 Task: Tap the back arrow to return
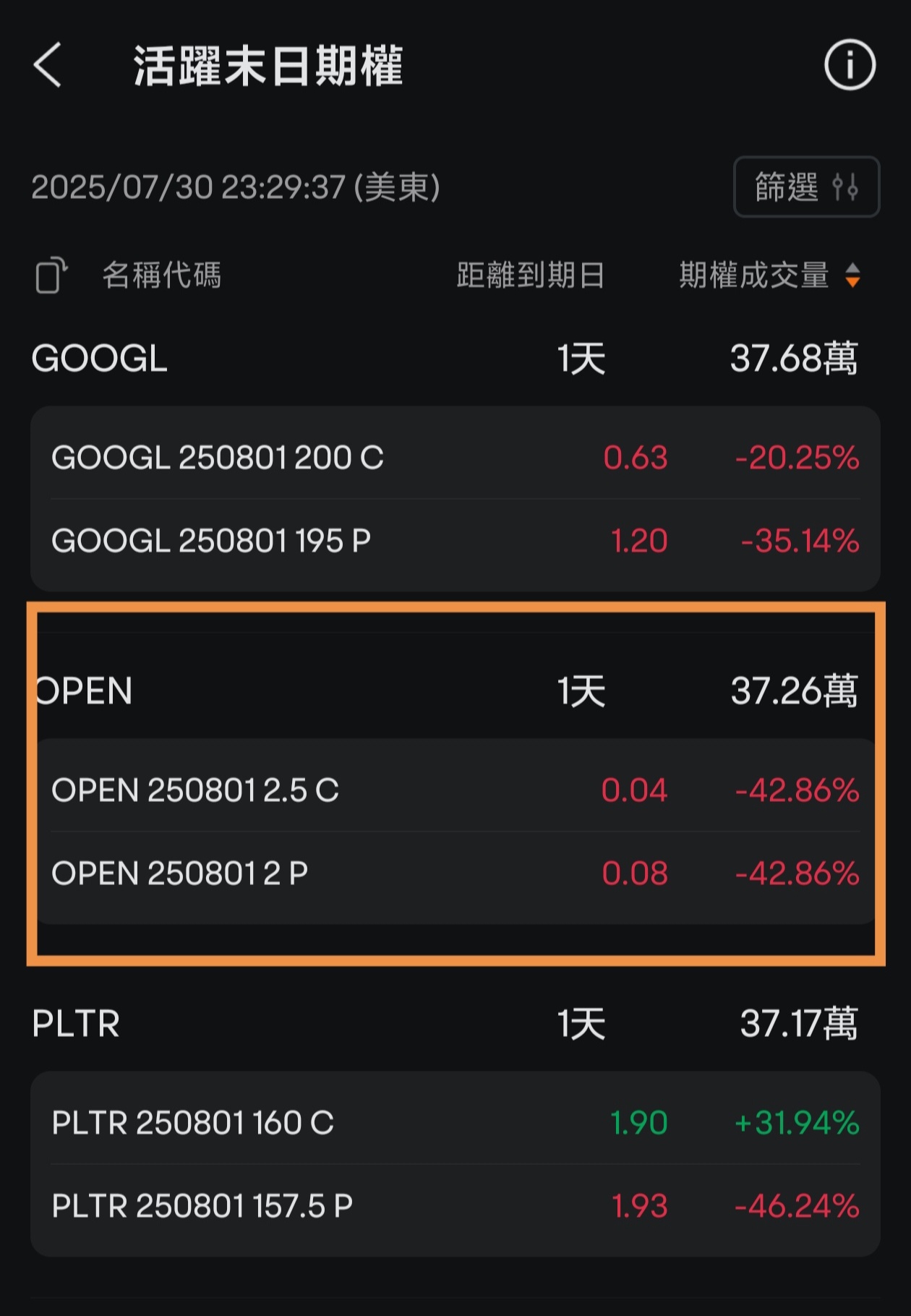[46, 67]
